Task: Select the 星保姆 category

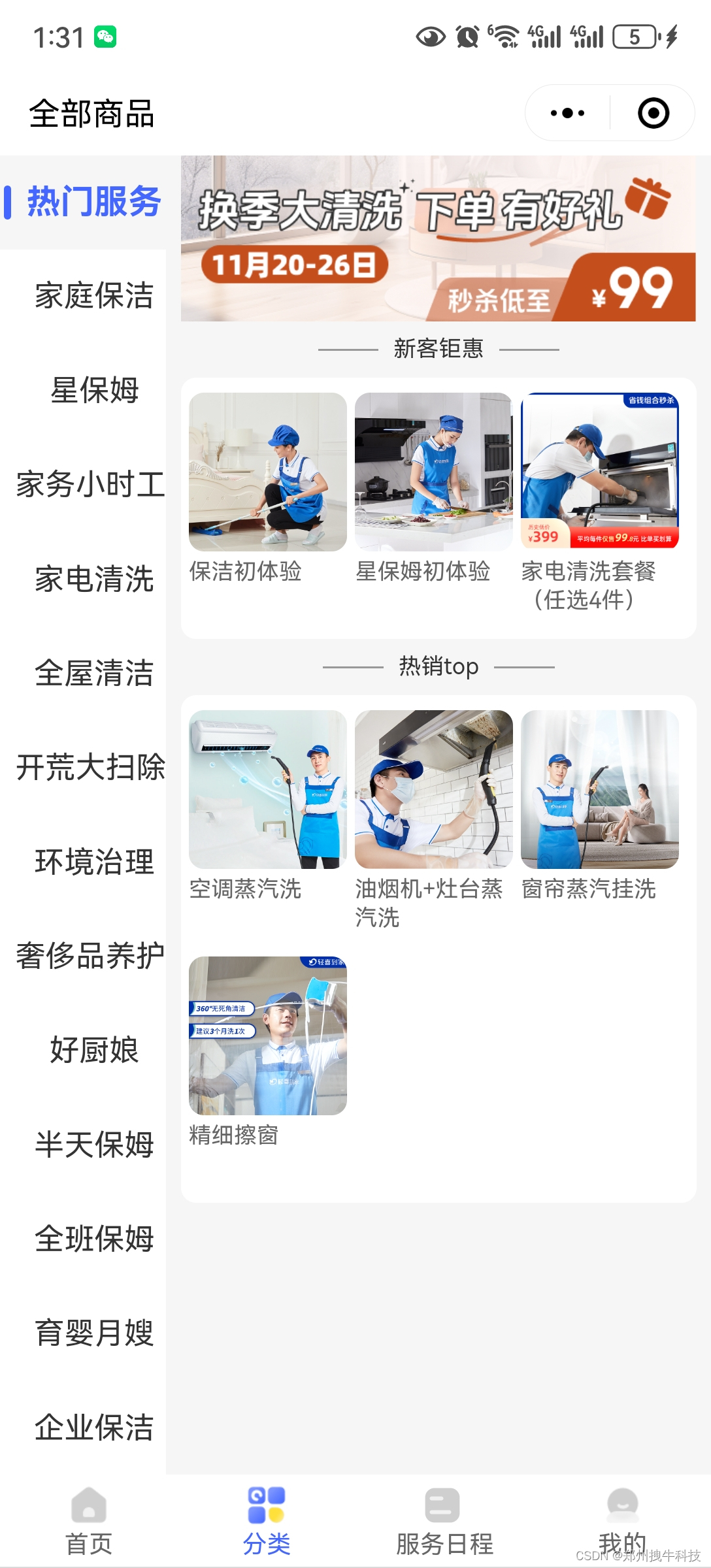Action: 94,390
